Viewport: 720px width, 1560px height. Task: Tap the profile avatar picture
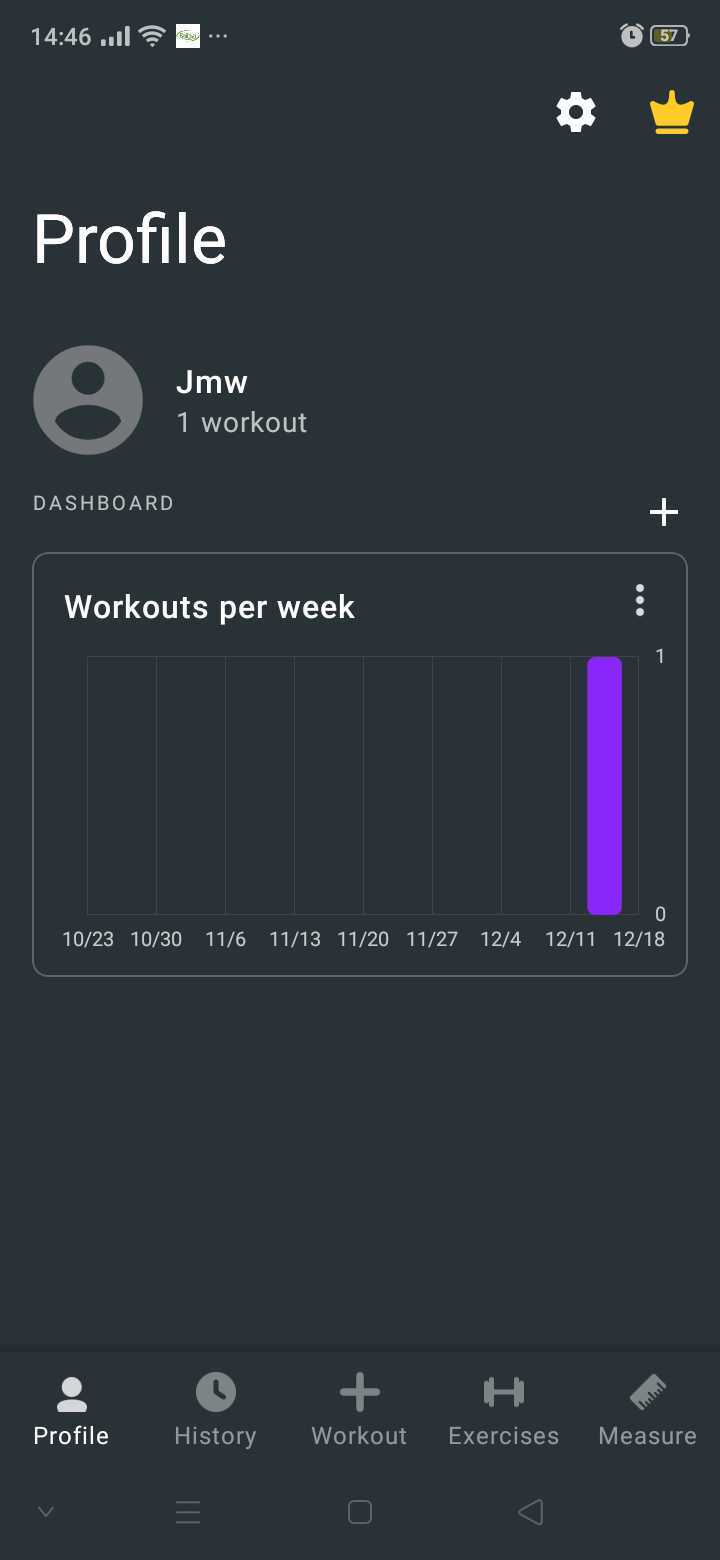point(88,400)
